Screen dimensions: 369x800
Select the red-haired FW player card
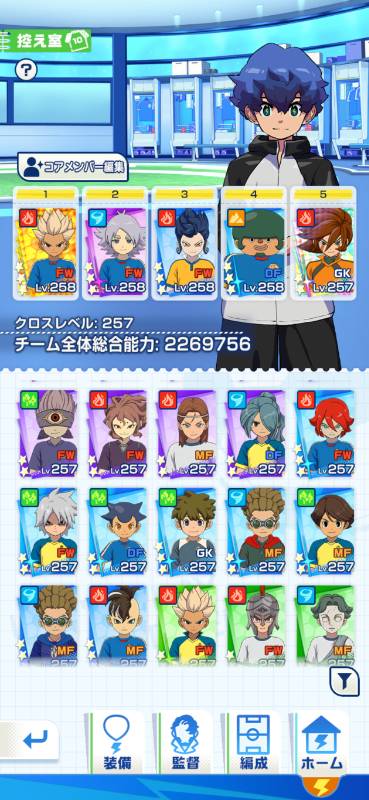325,433
